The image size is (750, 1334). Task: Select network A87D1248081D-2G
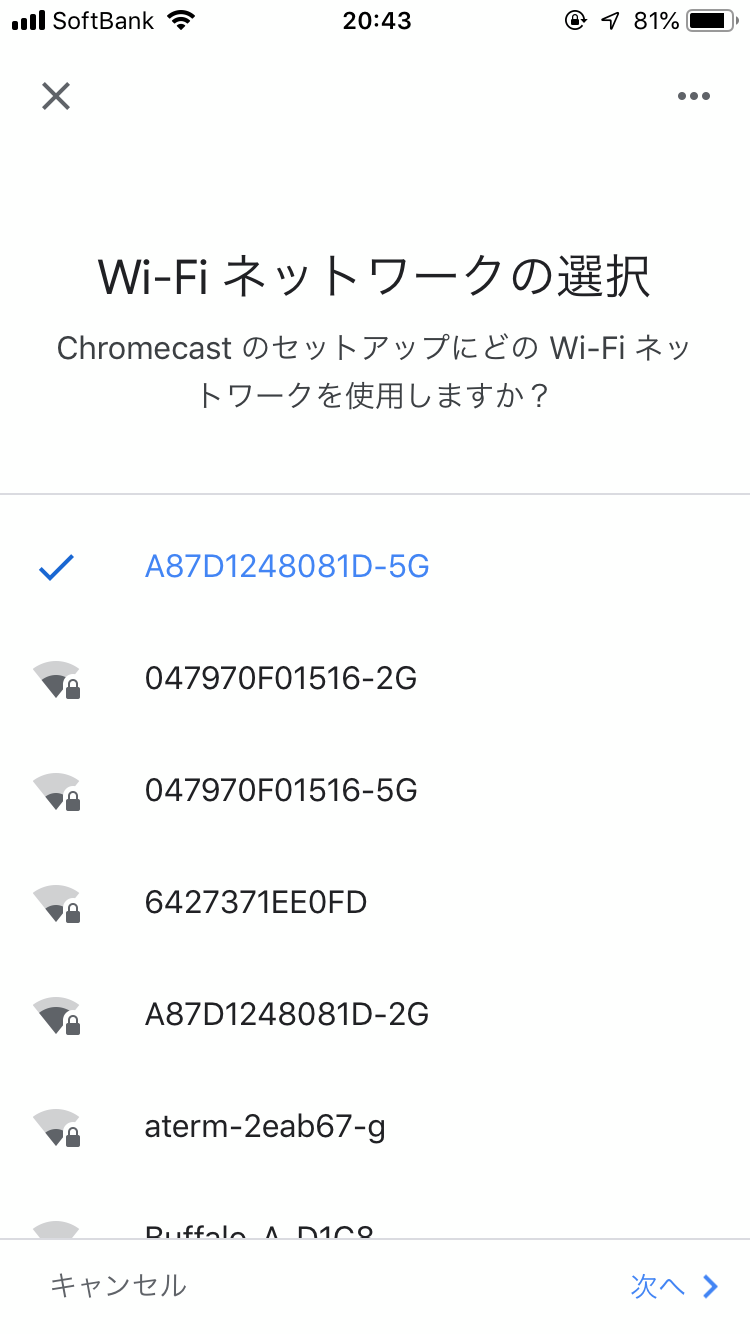tap(375, 1016)
